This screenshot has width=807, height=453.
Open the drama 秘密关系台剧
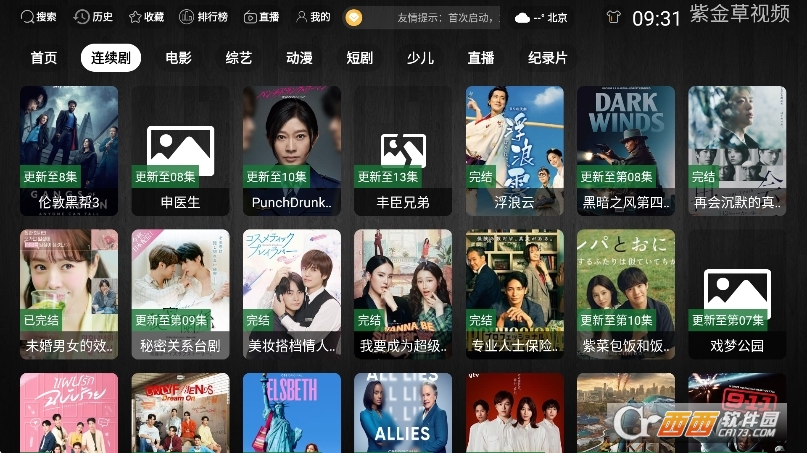point(181,294)
